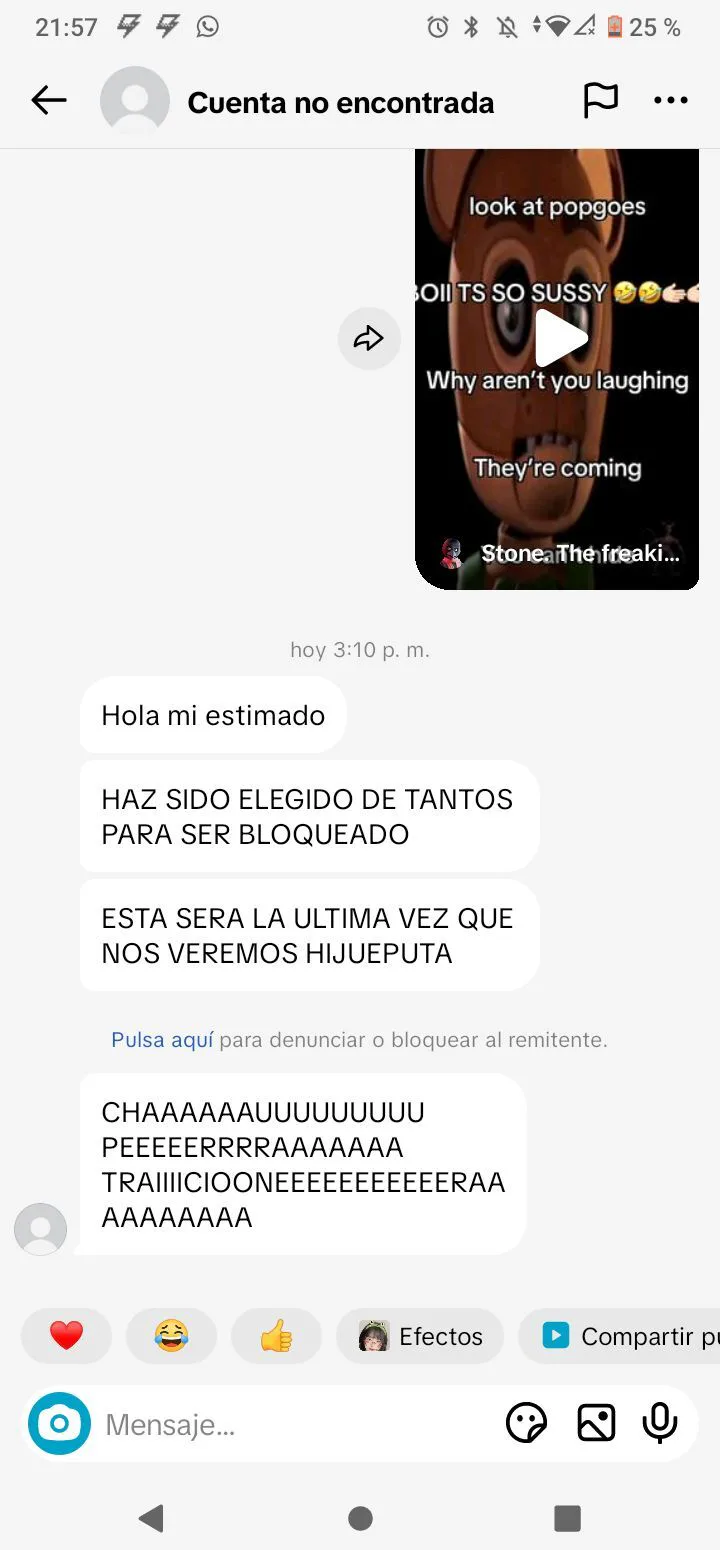This screenshot has height=1550, width=720.
Task: Open the sticker picker icon
Action: point(526,1423)
